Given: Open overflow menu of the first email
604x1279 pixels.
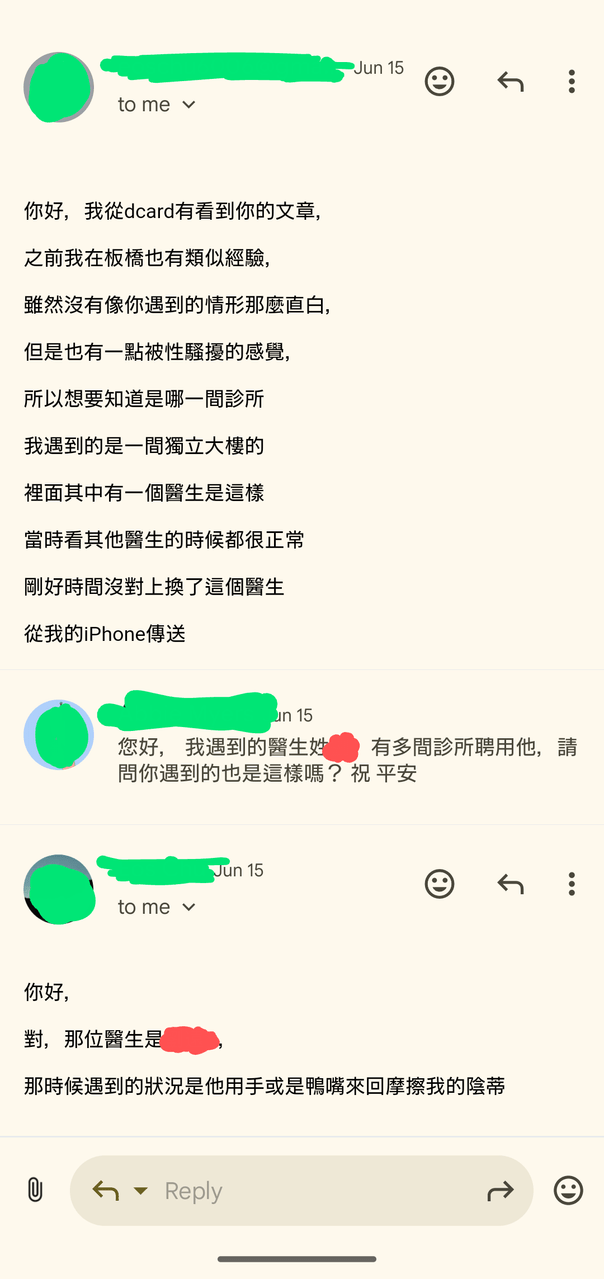Looking at the screenshot, I should pyautogui.click(x=572, y=82).
